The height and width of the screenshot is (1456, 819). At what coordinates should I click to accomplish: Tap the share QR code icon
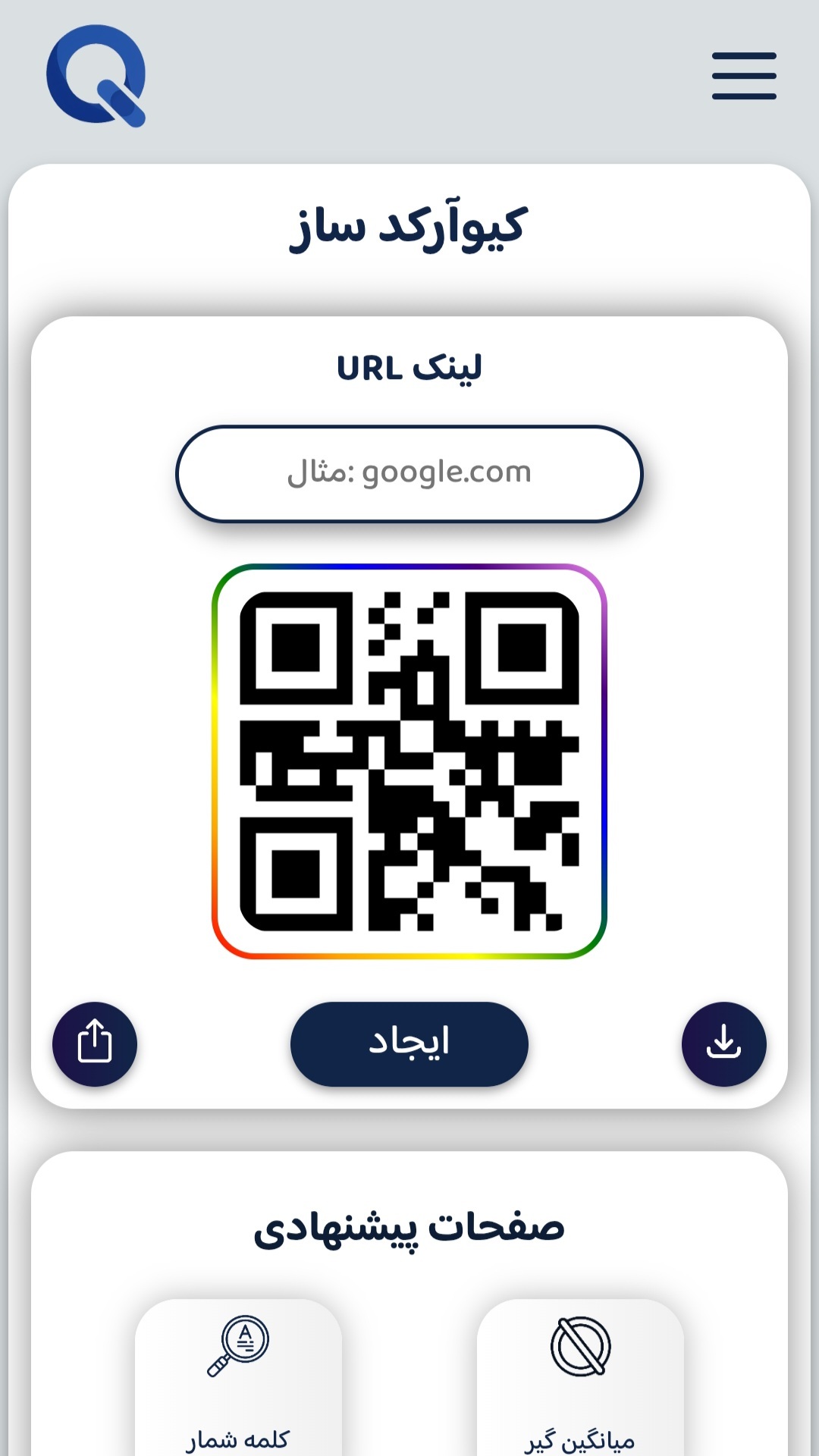pyautogui.click(x=94, y=1043)
